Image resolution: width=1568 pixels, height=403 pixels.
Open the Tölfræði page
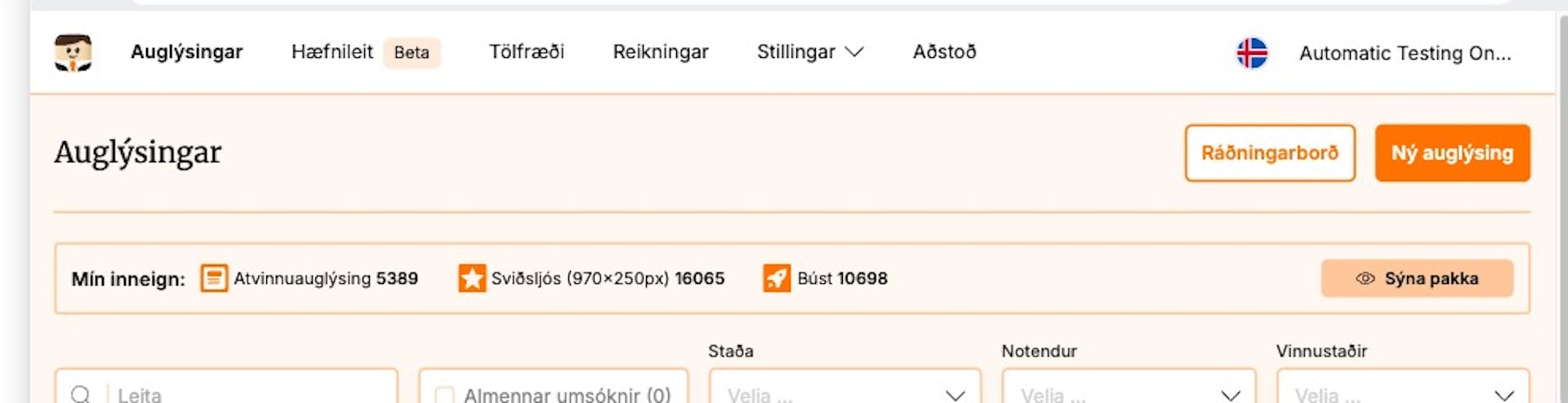(x=526, y=52)
